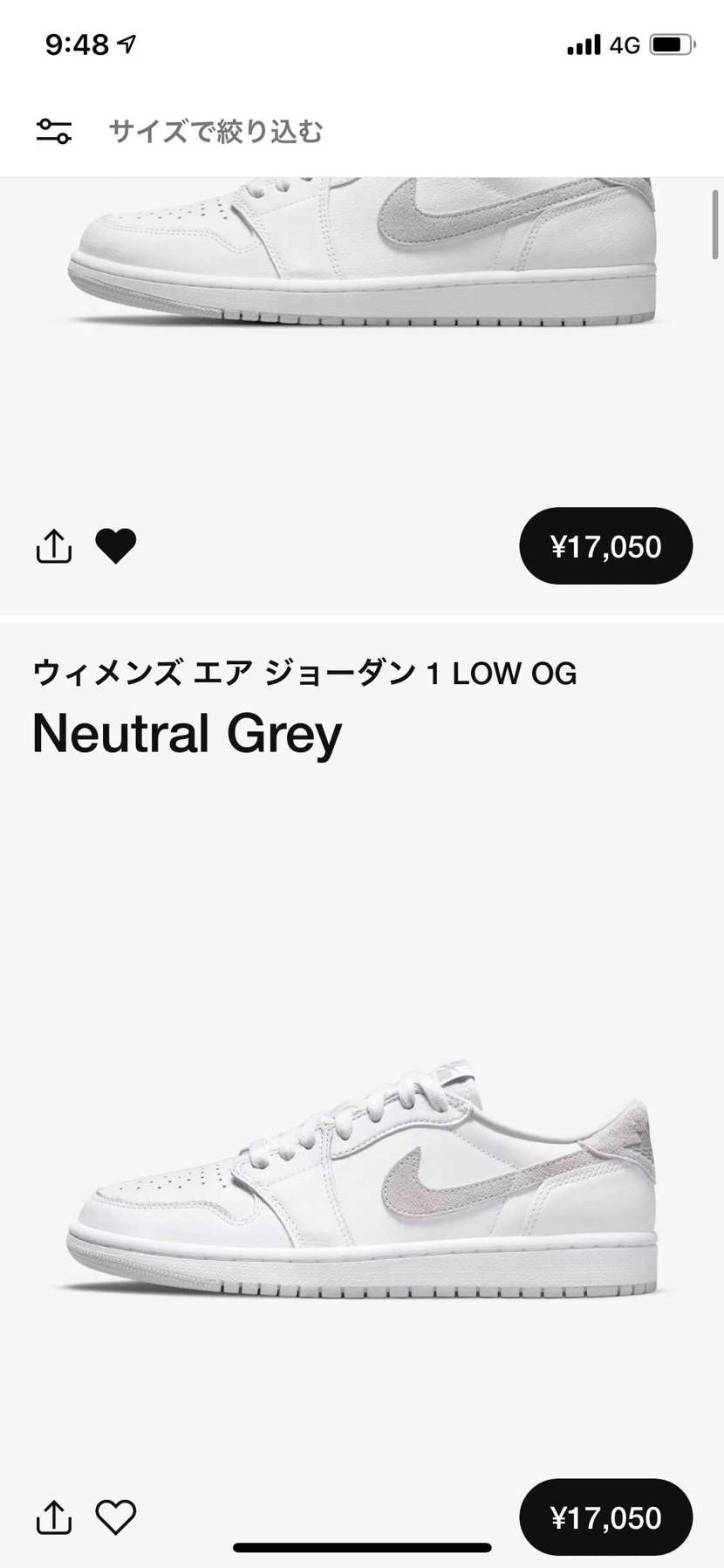Image resolution: width=724 pixels, height=1568 pixels.
Task: Tap the upper ¥17,050 buy button
Action: pyautogui.click(x=605, y=545)
